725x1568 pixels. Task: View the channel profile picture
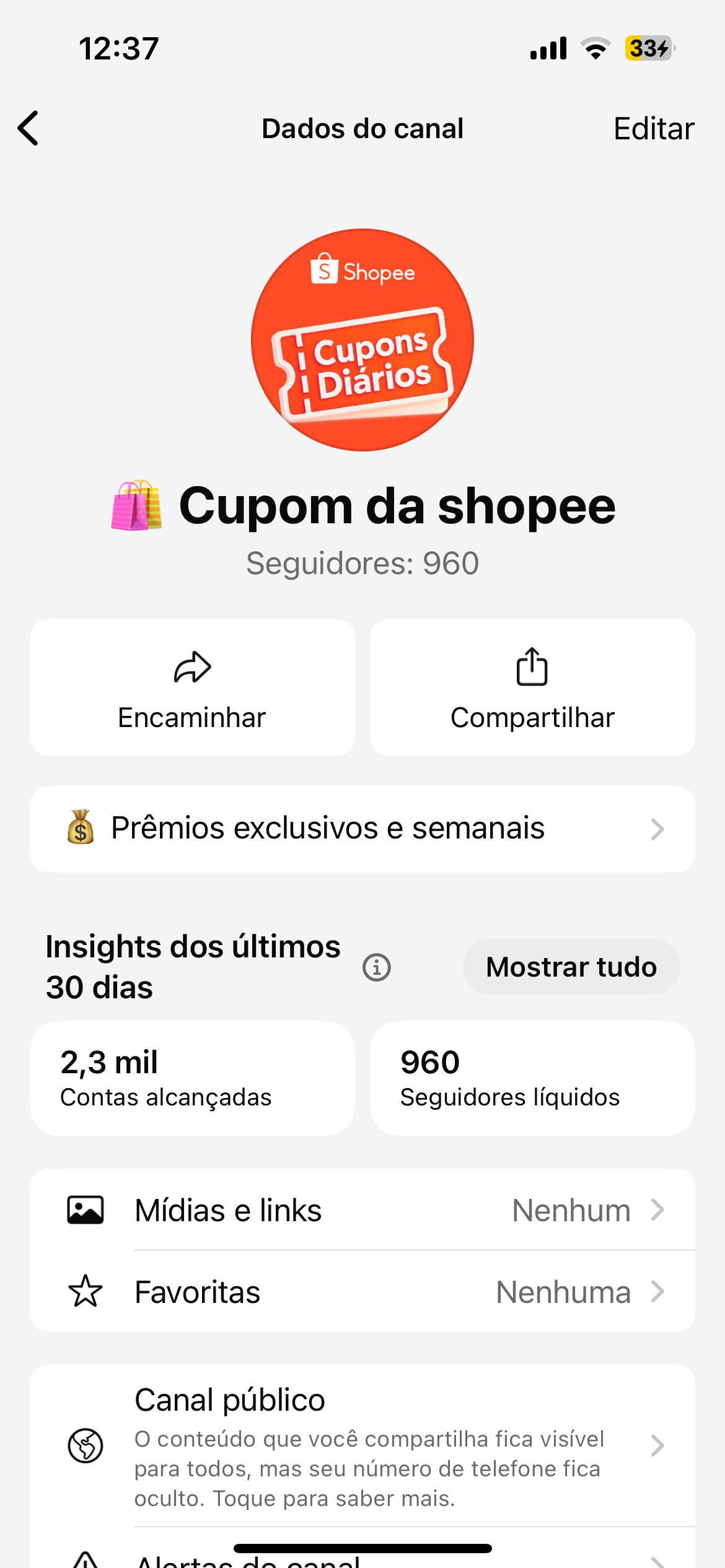(x=362, y=340)
